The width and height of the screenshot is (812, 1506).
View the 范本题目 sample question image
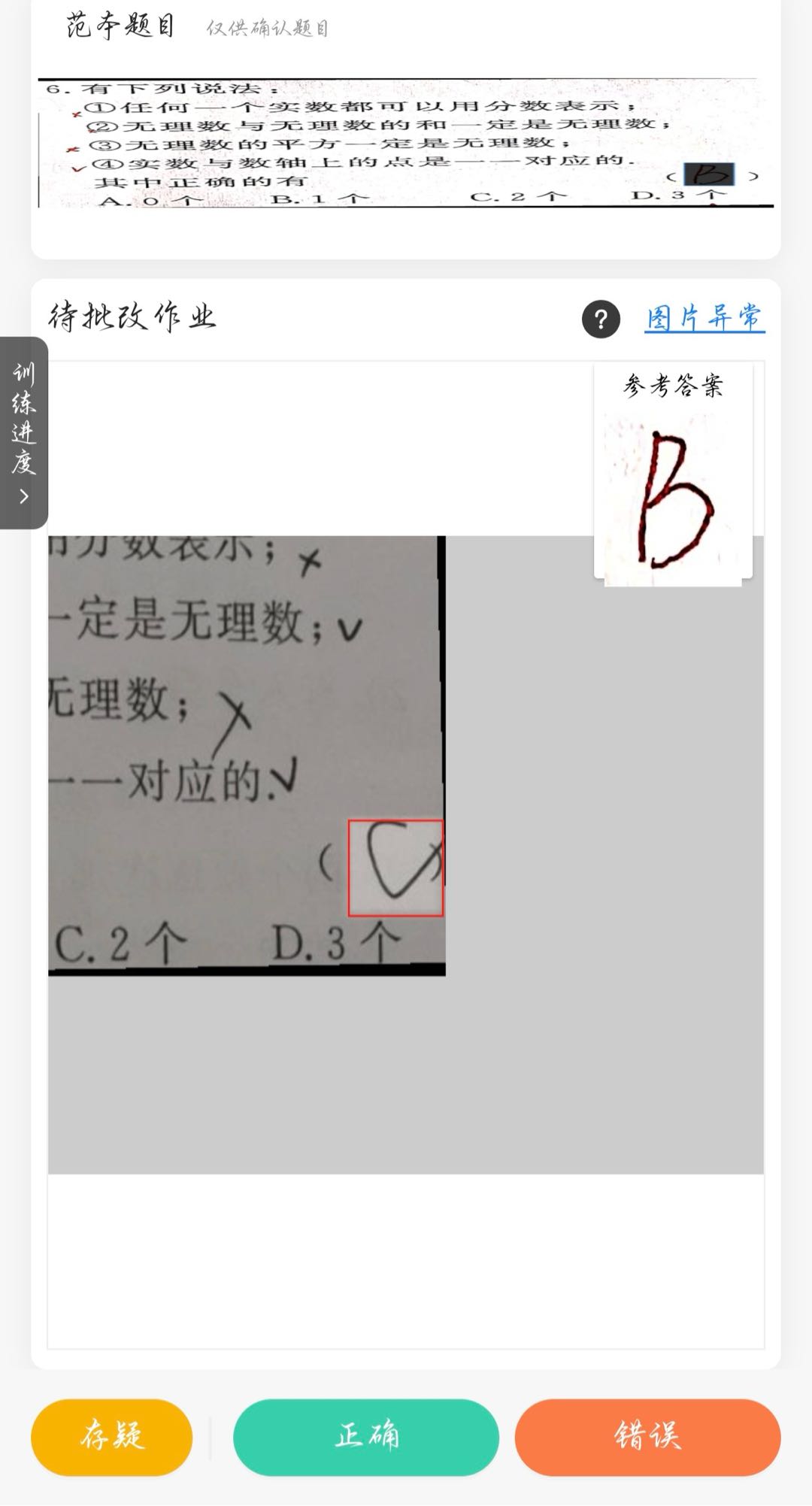click(406, 143)
